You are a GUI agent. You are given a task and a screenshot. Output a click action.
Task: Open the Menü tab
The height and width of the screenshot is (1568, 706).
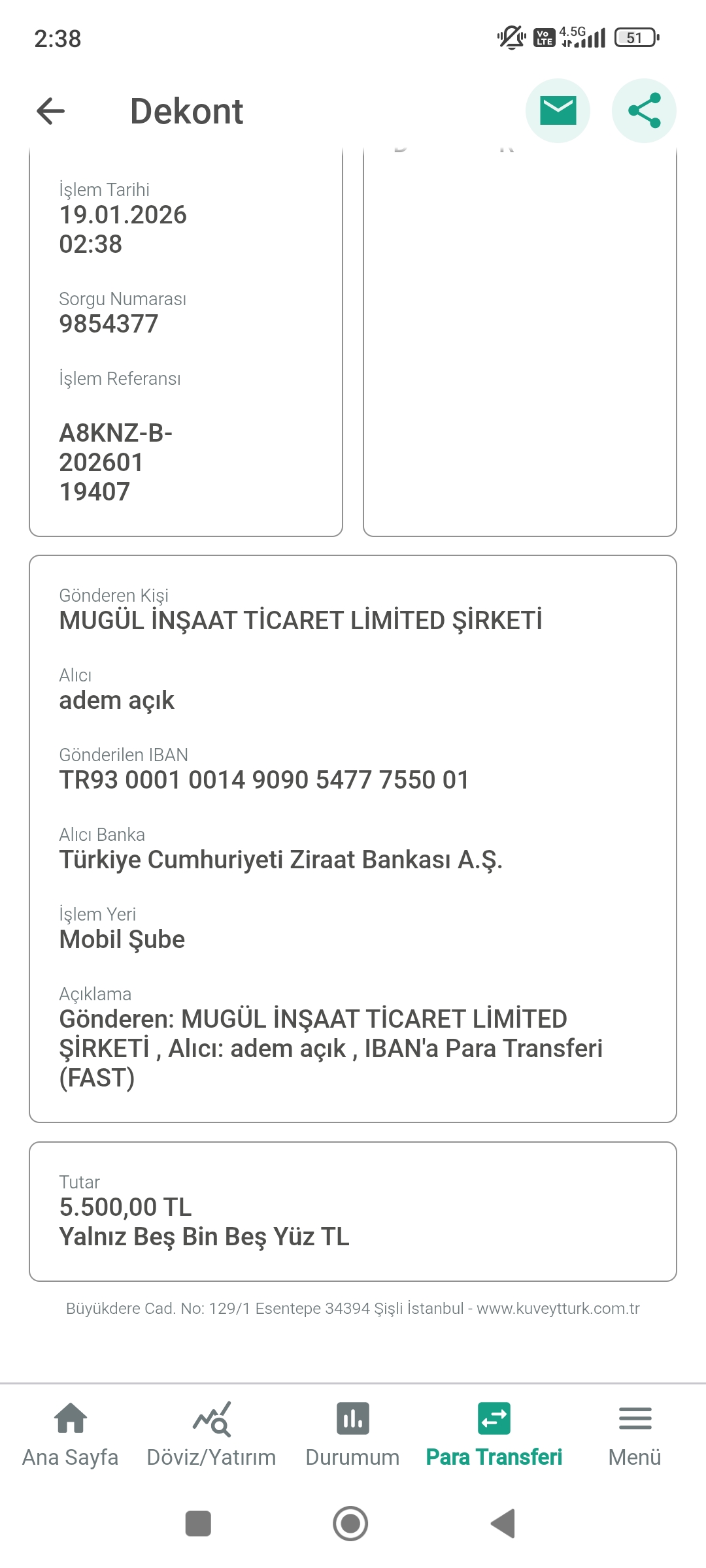click(635, 1435)
